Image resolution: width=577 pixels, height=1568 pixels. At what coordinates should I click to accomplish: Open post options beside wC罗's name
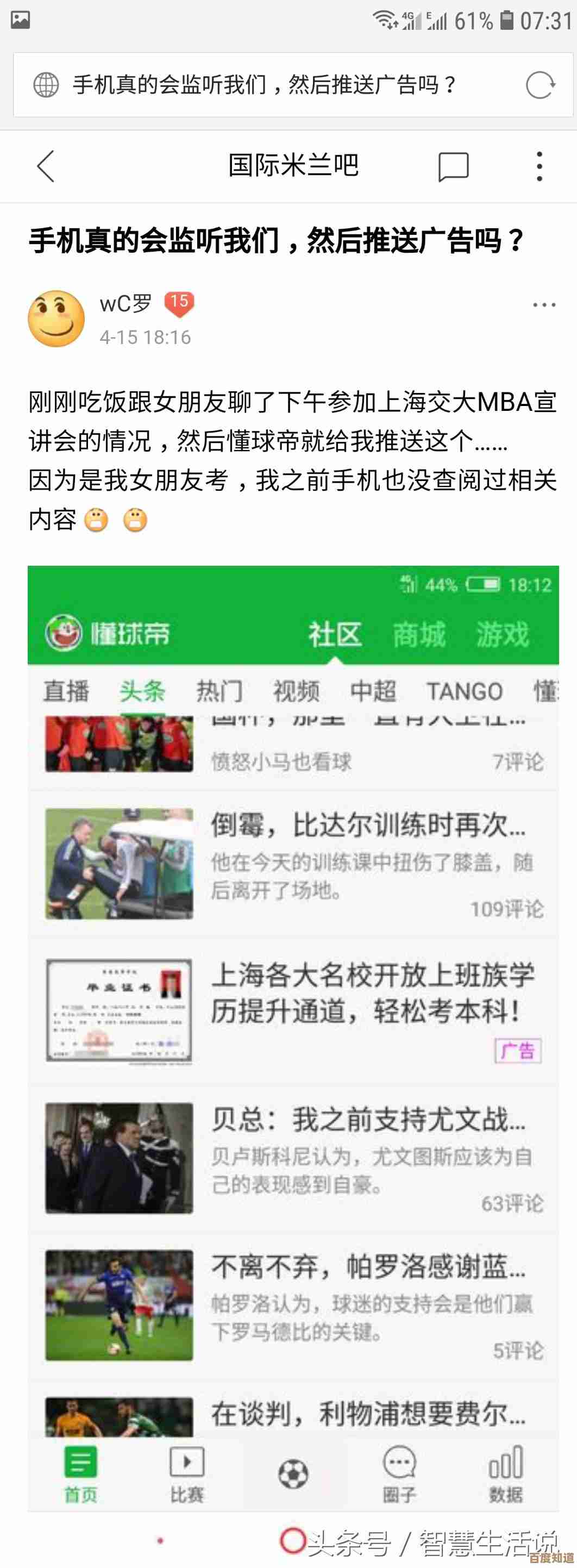coord(543,305)
